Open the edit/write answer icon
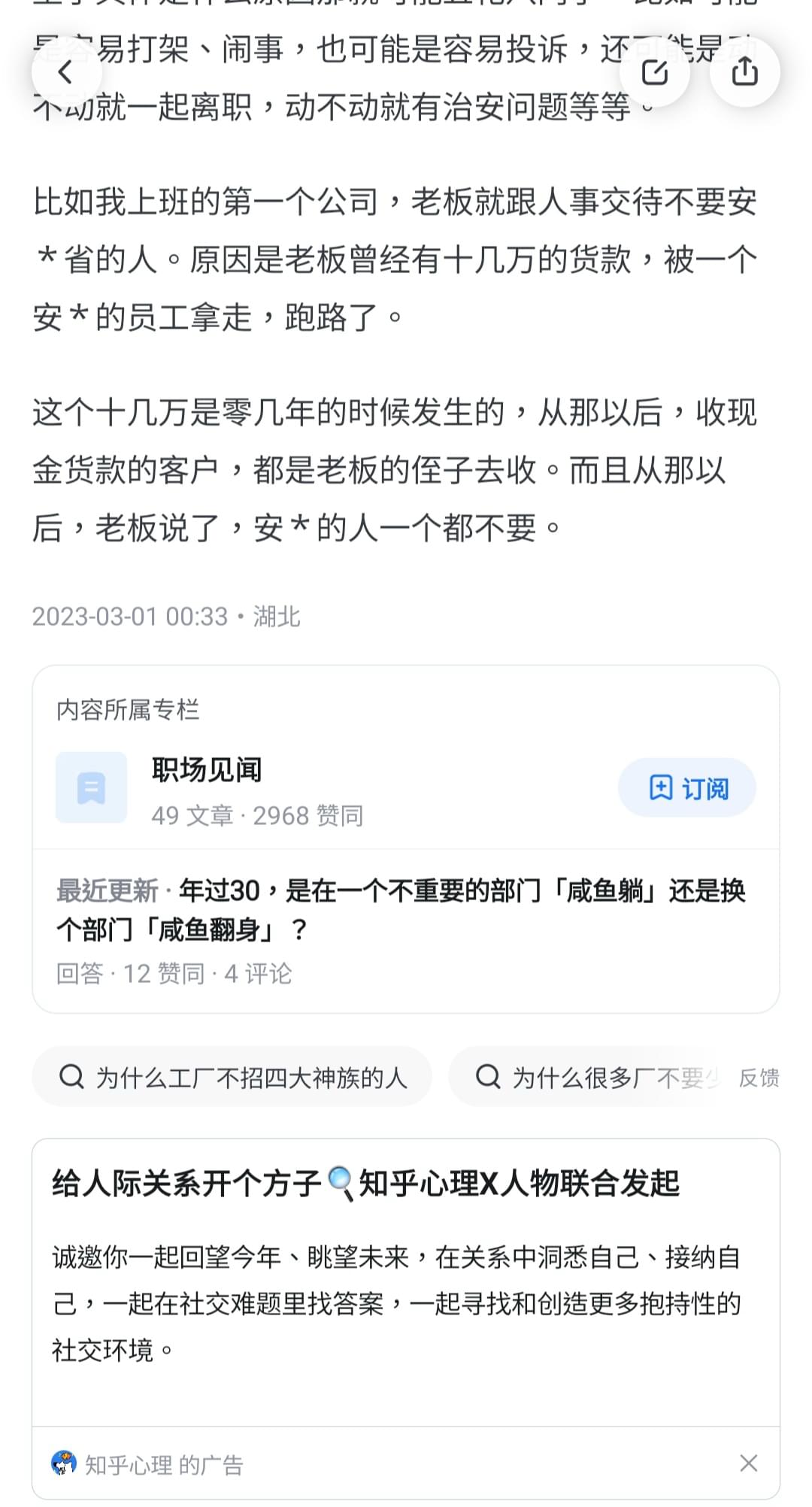This screenshot has height=1507, width=812. [654, 72]
